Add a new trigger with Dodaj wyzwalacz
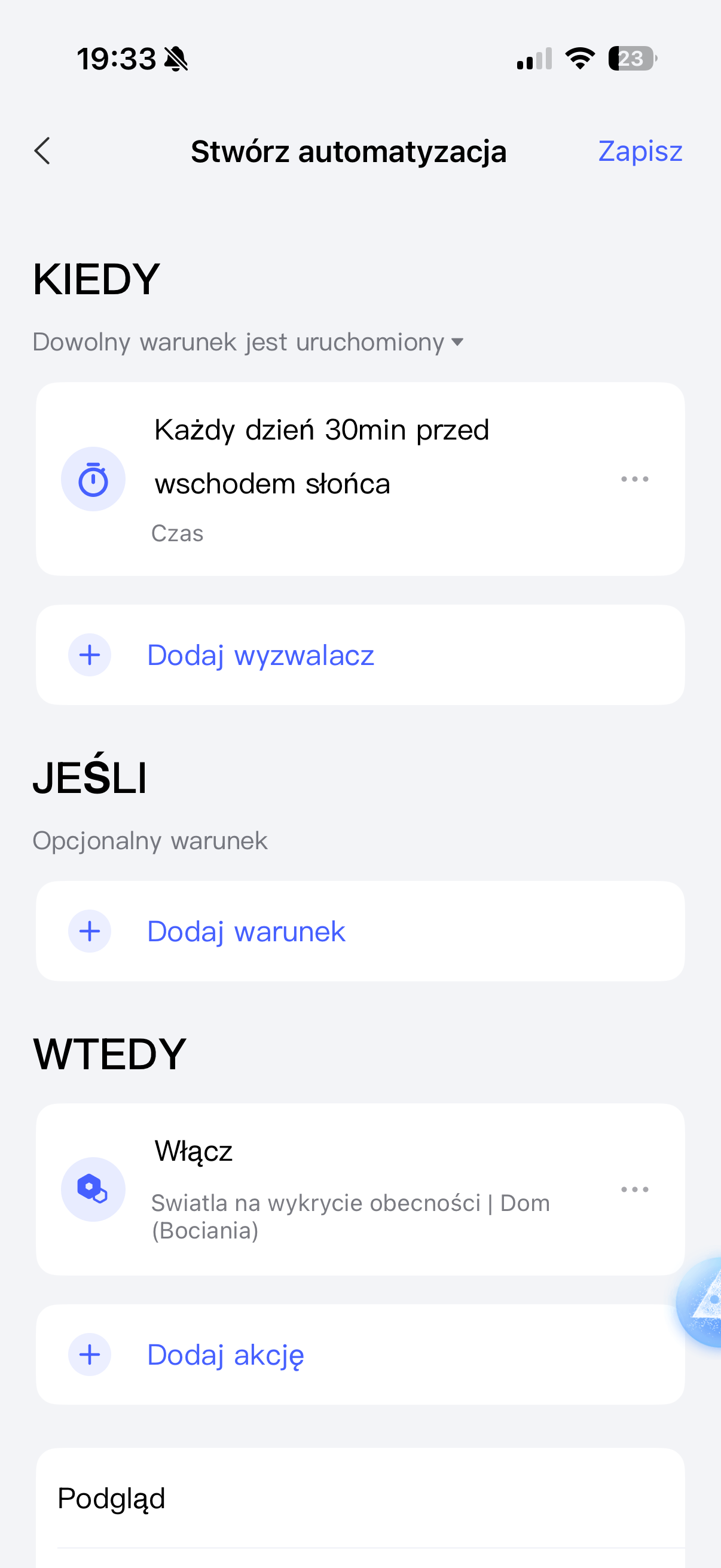721x1568 pixels. (261, 655)
